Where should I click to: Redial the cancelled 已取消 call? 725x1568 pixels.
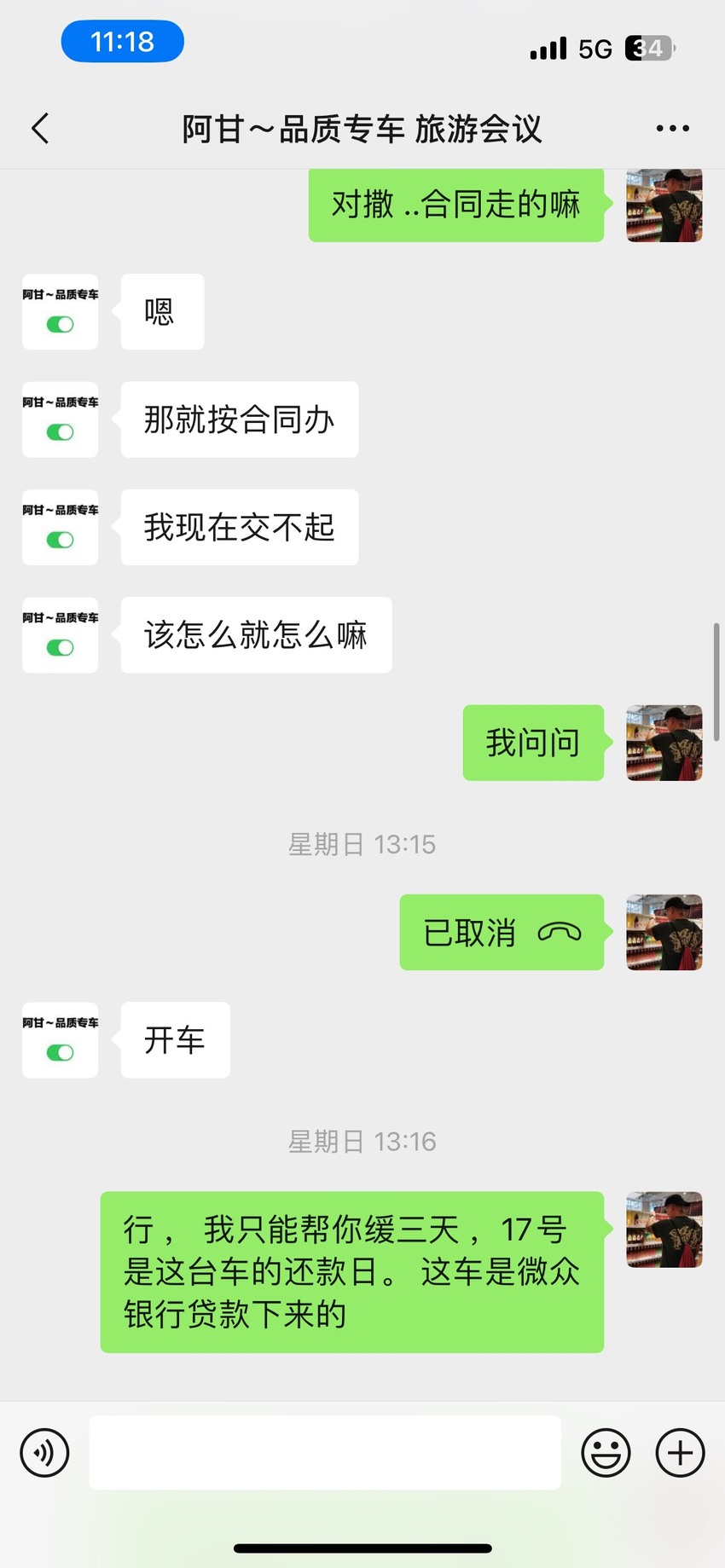(502, 932)
